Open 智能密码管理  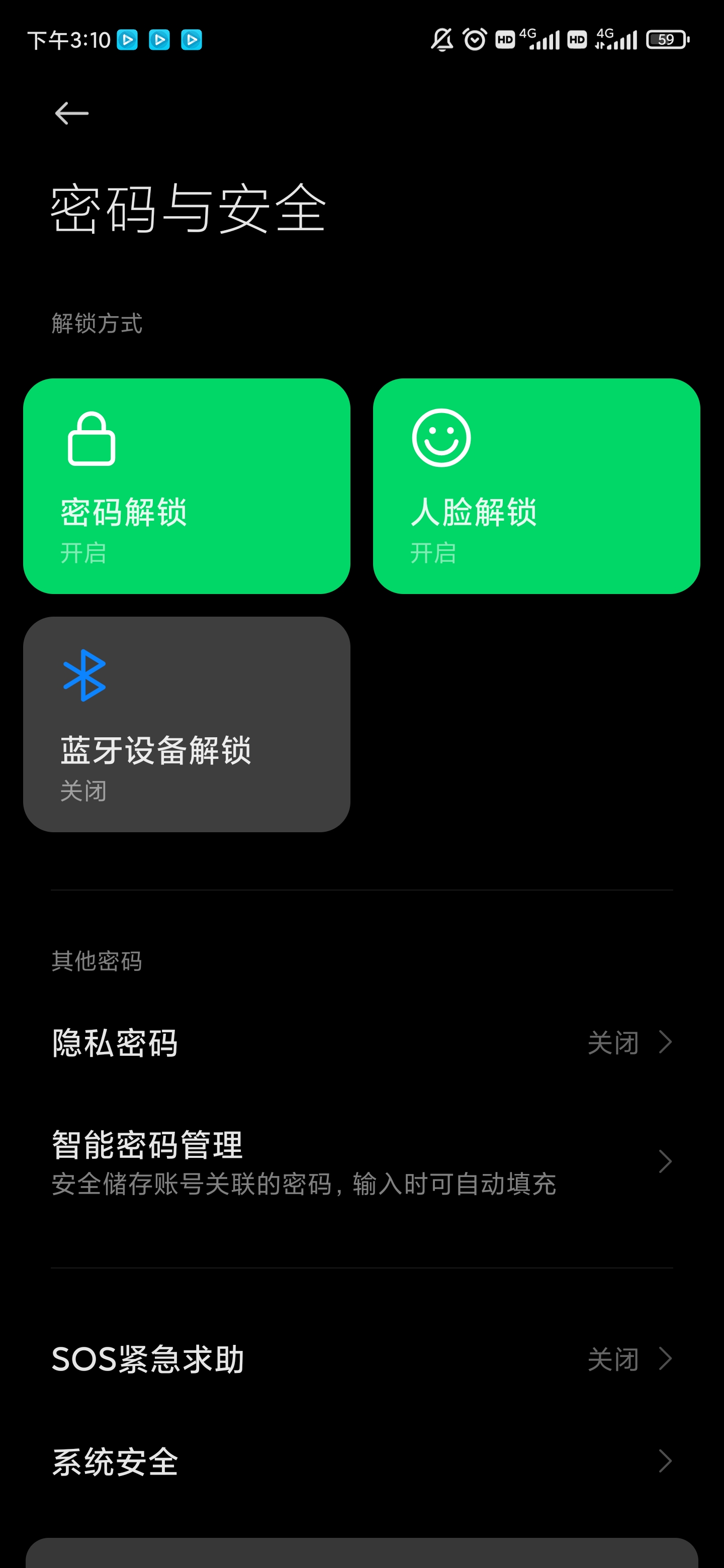coord(361,1161)
